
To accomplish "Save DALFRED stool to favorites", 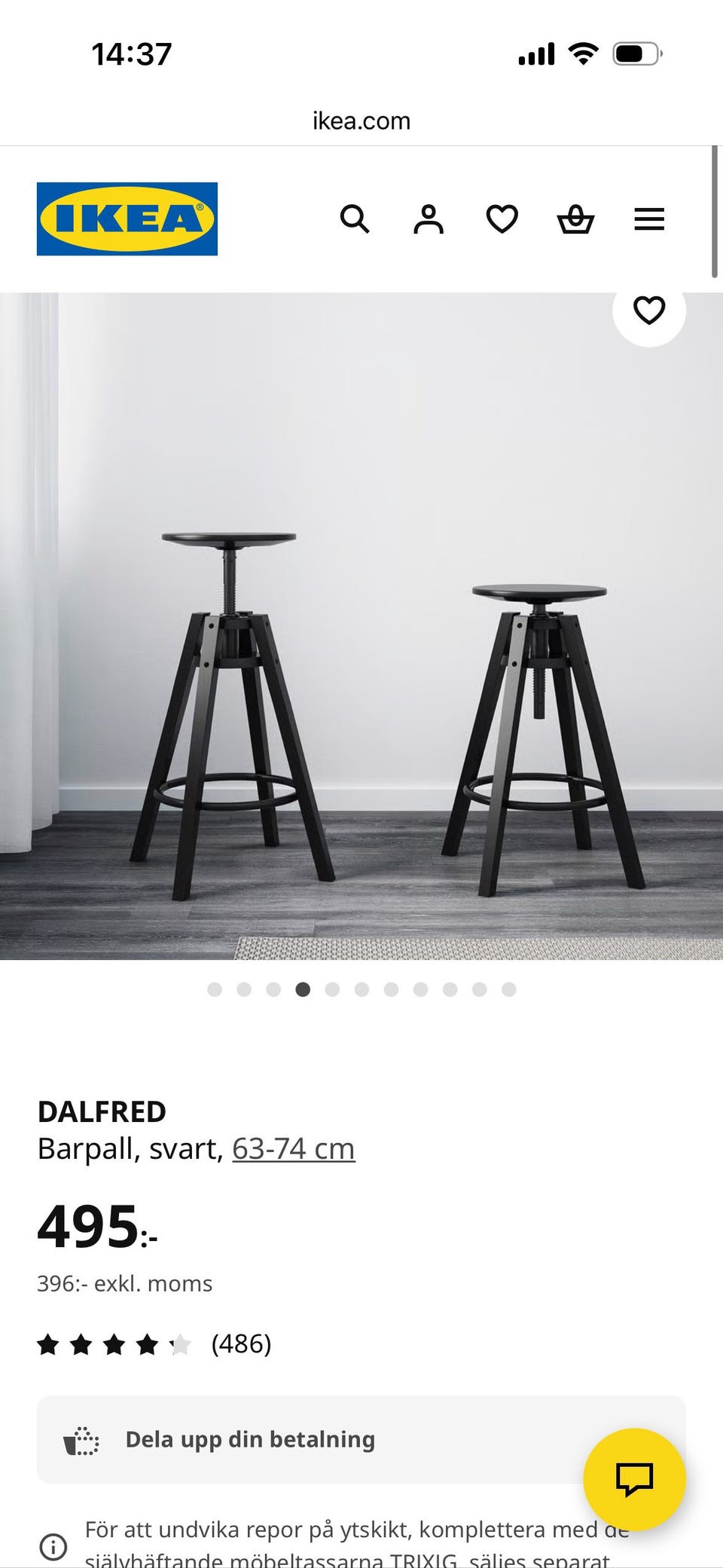I will pyautogui.click(x=648, y=310).
